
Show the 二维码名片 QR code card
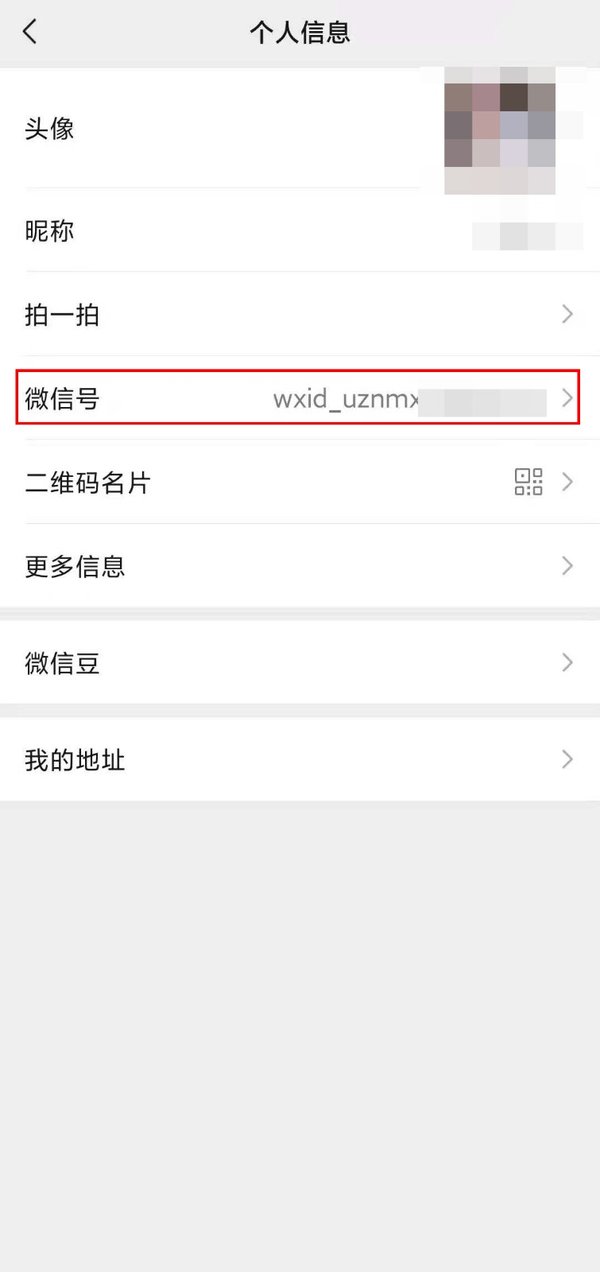pyautogui.click(x=300, y=483)
